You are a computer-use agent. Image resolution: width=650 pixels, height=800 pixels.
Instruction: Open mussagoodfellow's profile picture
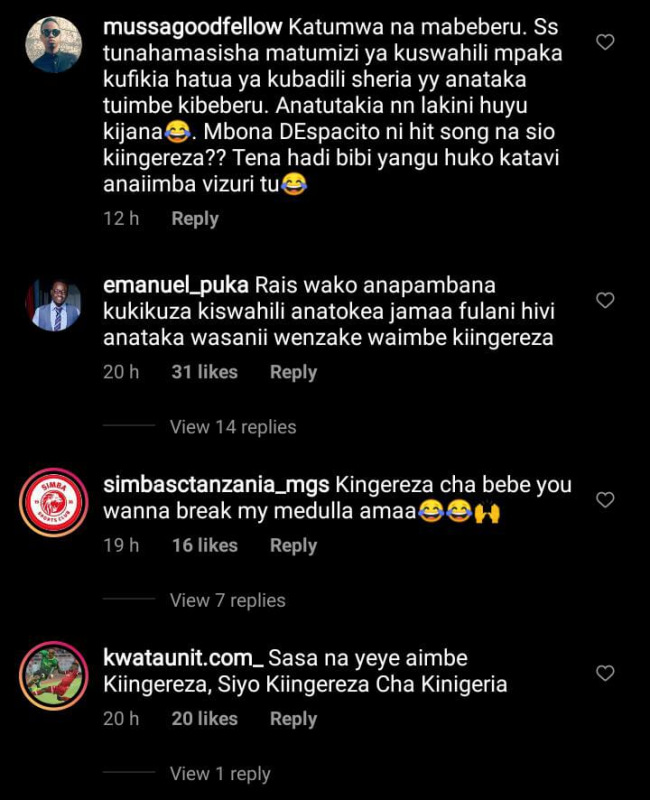52,45
